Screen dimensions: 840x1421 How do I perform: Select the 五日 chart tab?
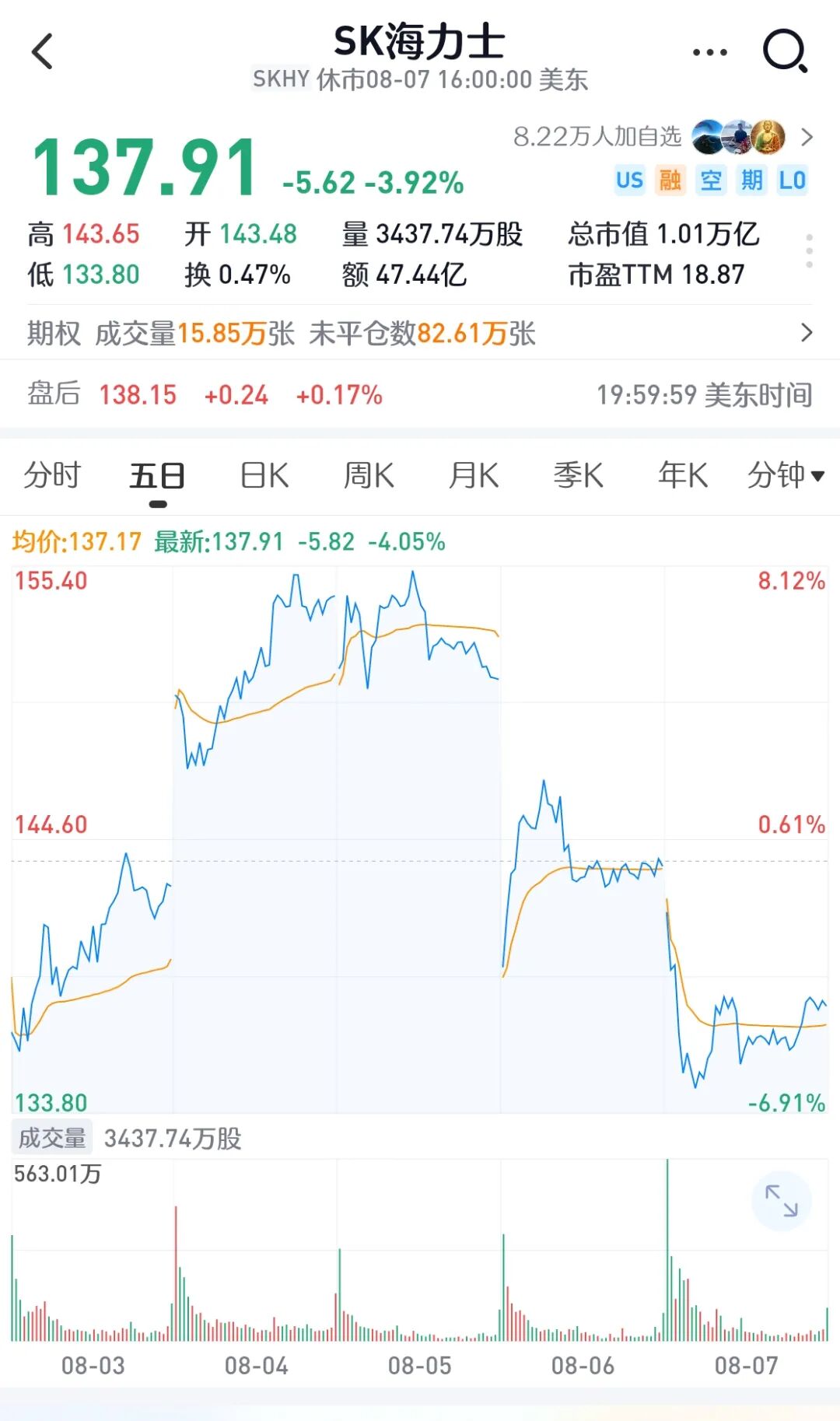point(157,474)
